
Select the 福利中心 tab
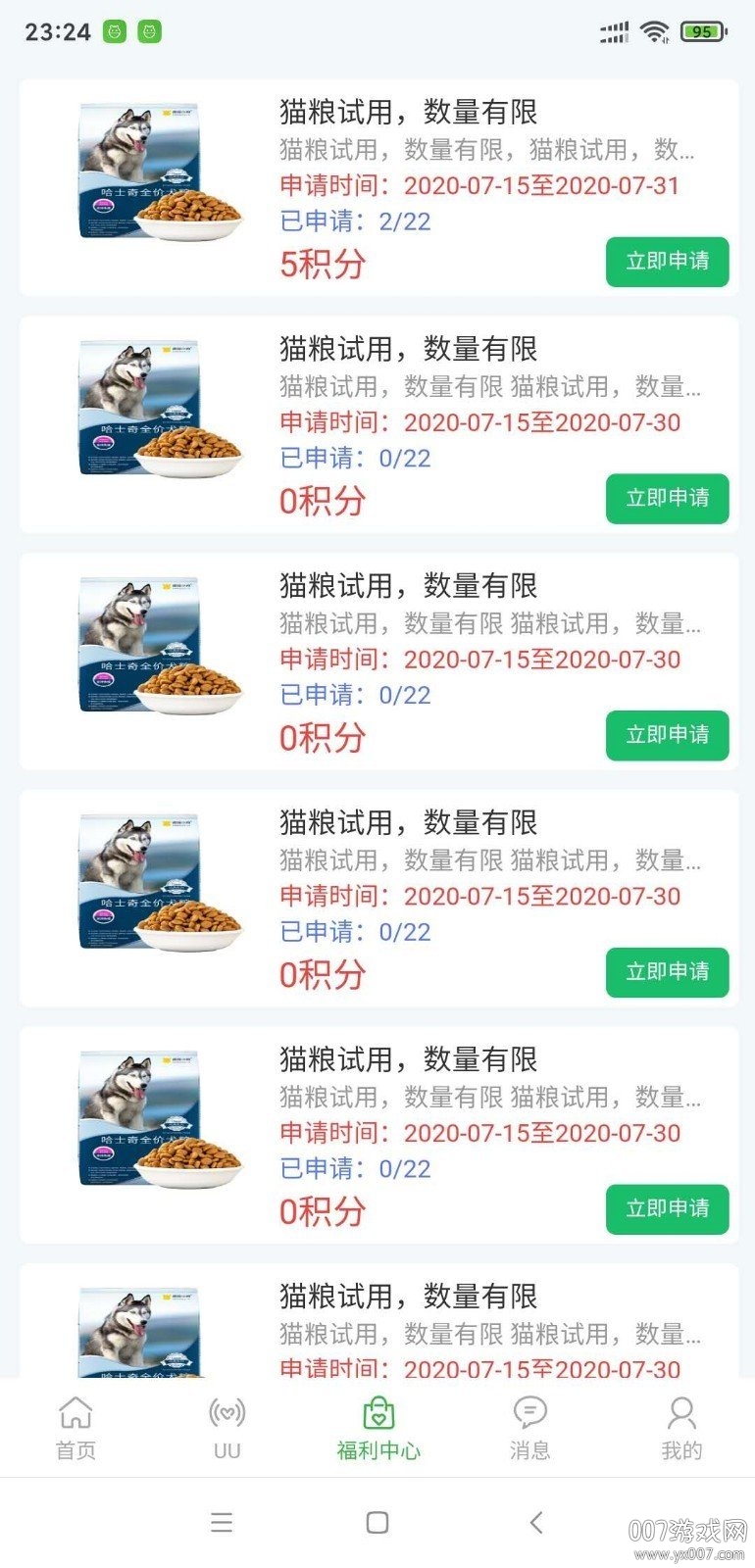tap(377, 1428)
